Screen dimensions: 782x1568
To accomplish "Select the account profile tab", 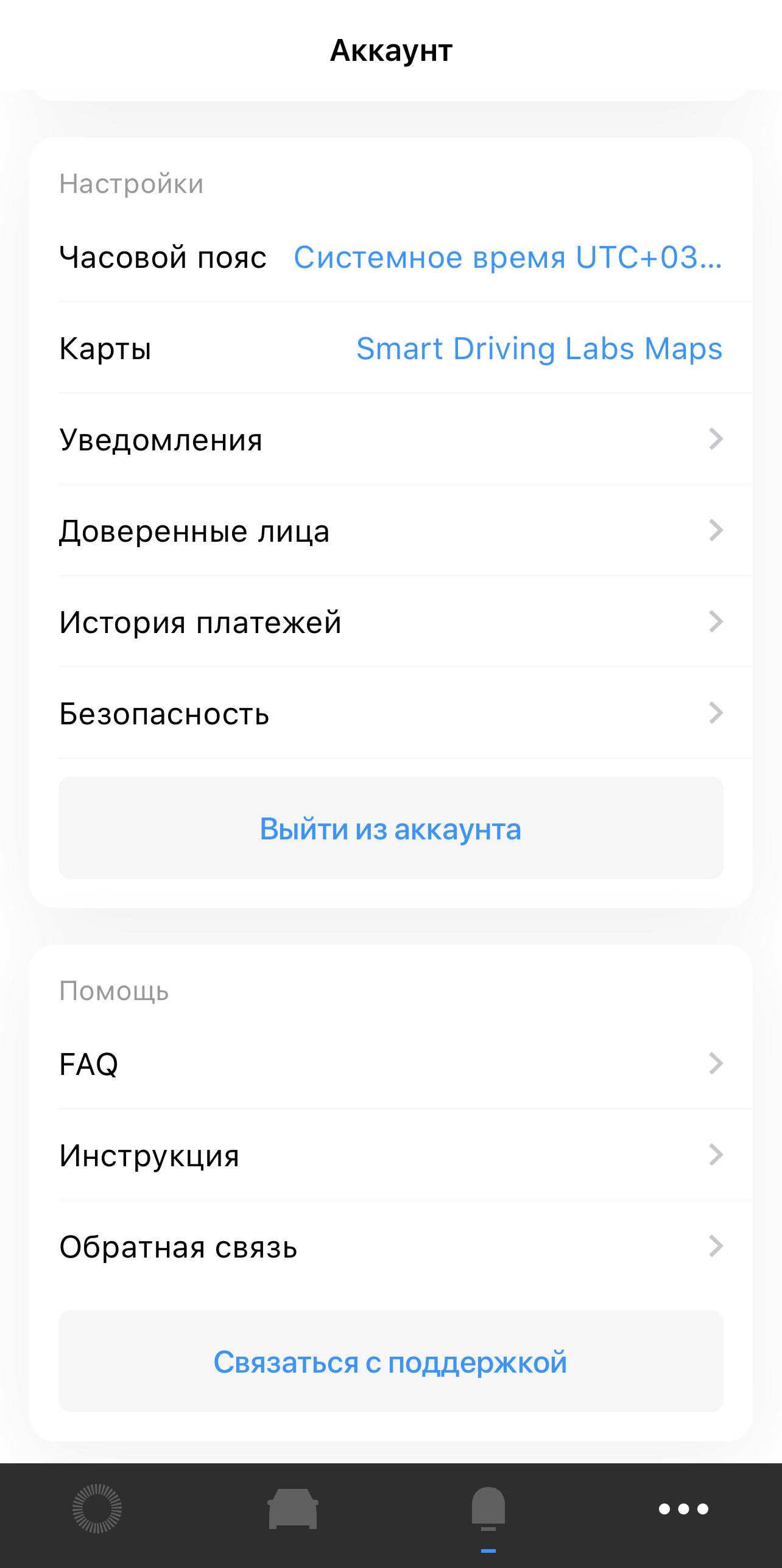I will (488, 1508).
